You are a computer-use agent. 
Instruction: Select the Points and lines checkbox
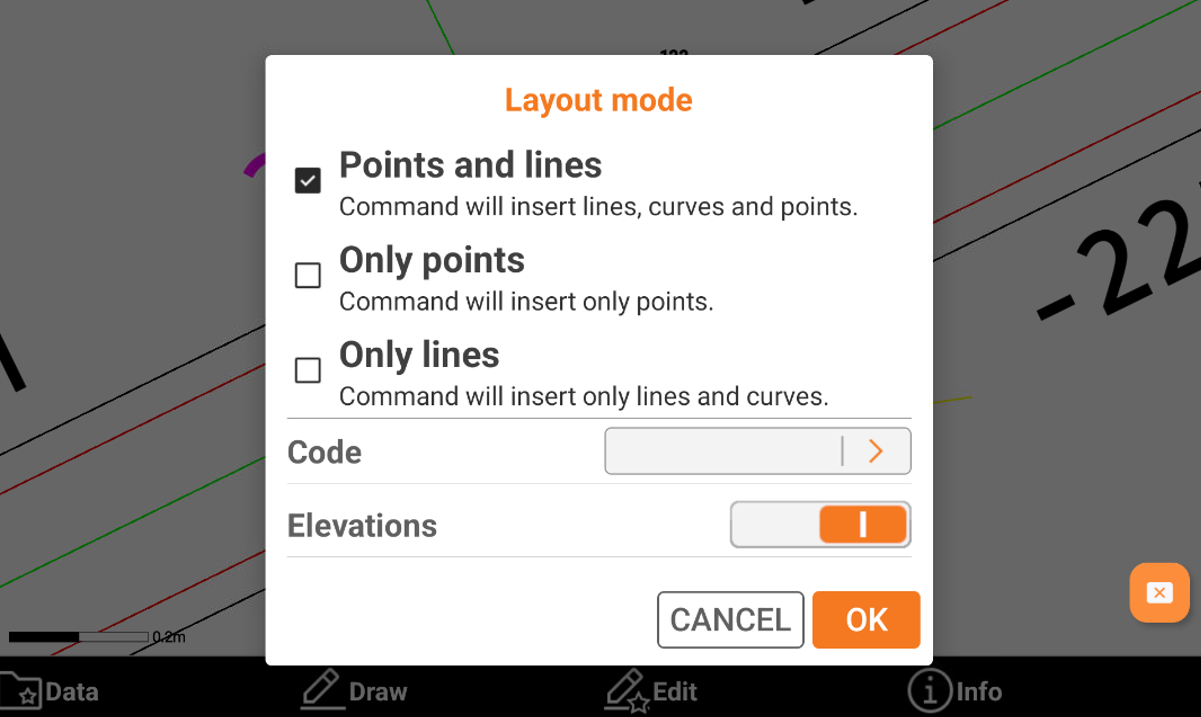308,181
